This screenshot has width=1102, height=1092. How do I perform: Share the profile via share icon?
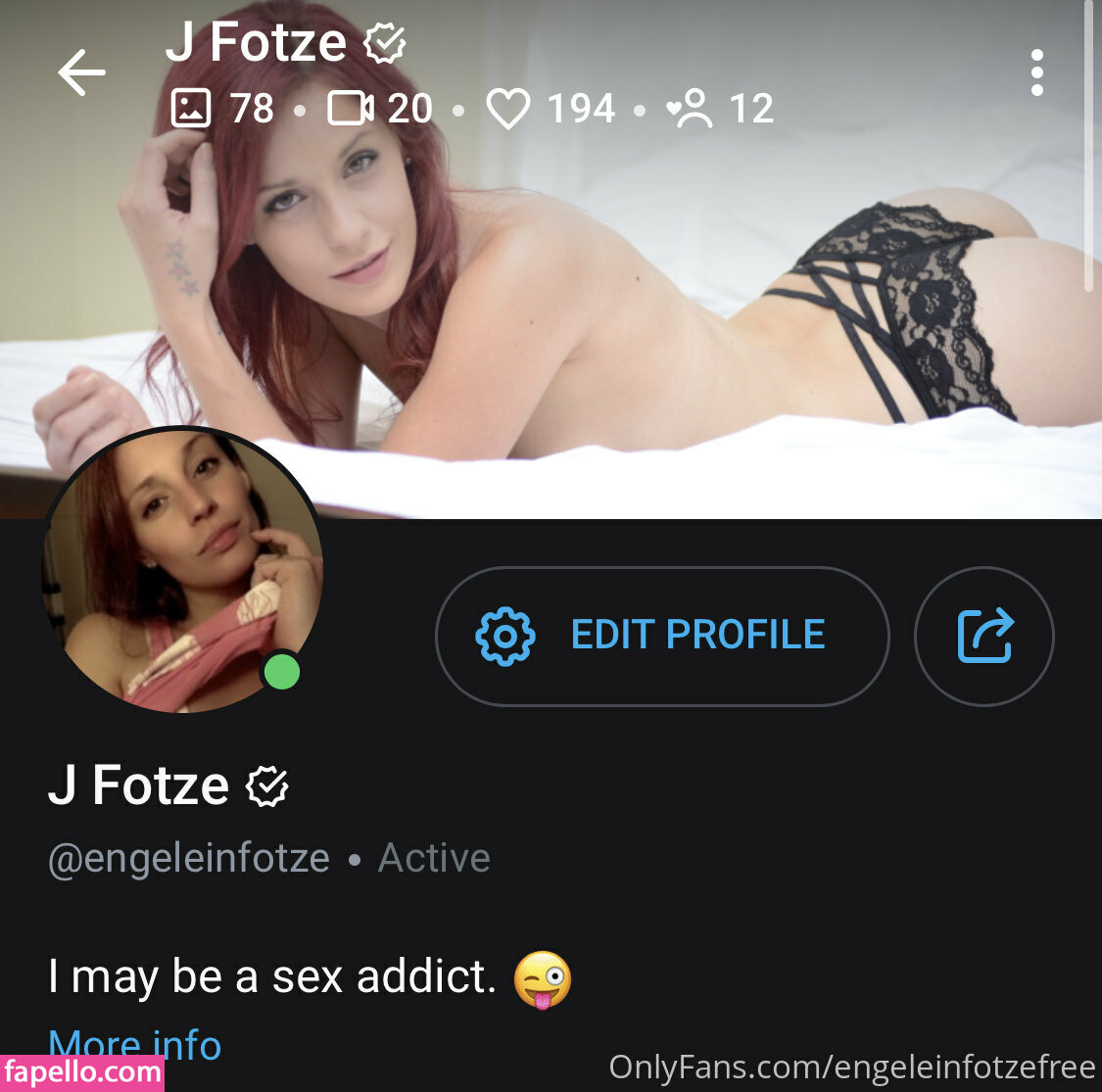984,636
